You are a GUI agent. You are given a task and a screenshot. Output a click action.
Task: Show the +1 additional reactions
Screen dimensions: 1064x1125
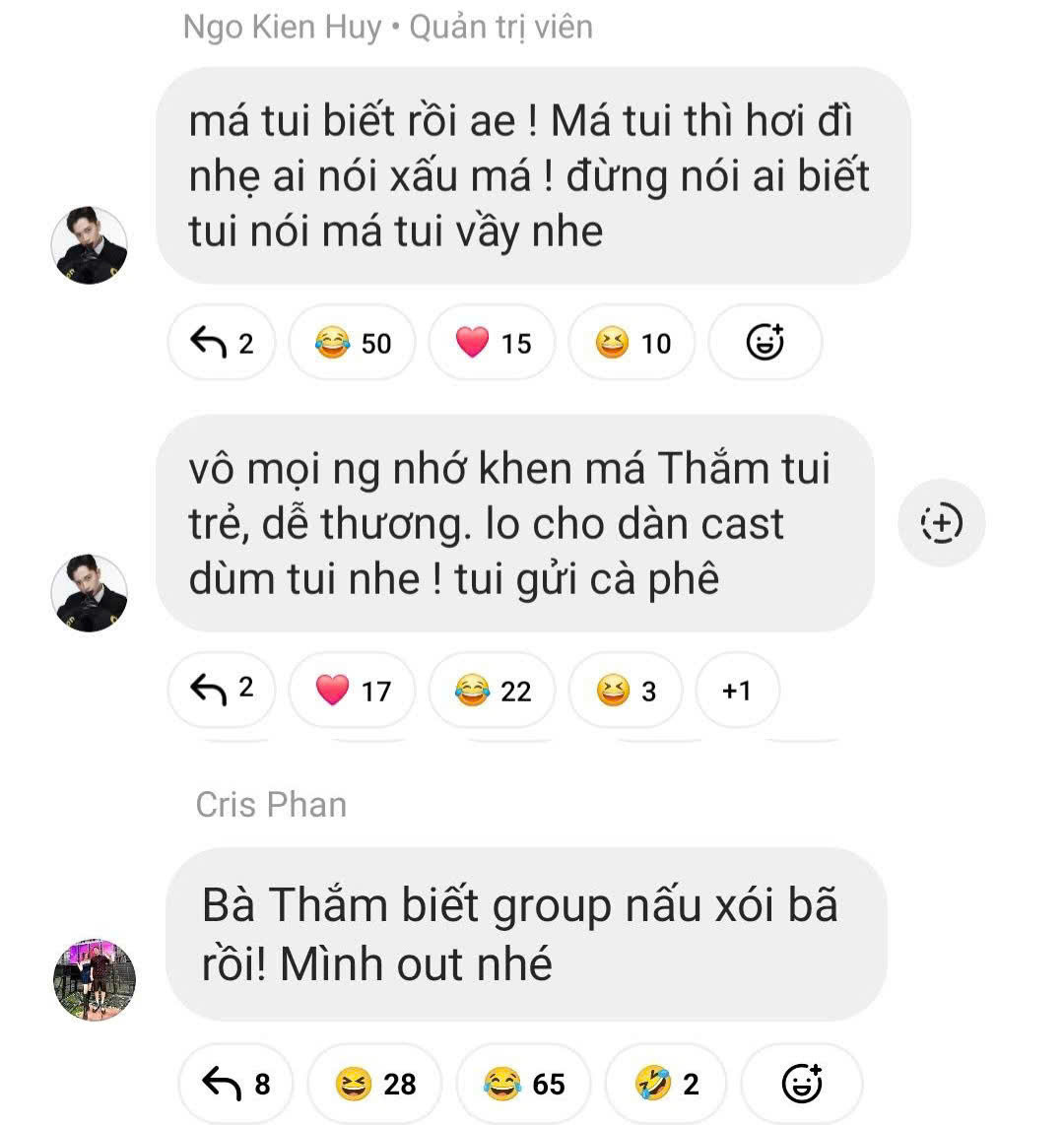point(737,691)
